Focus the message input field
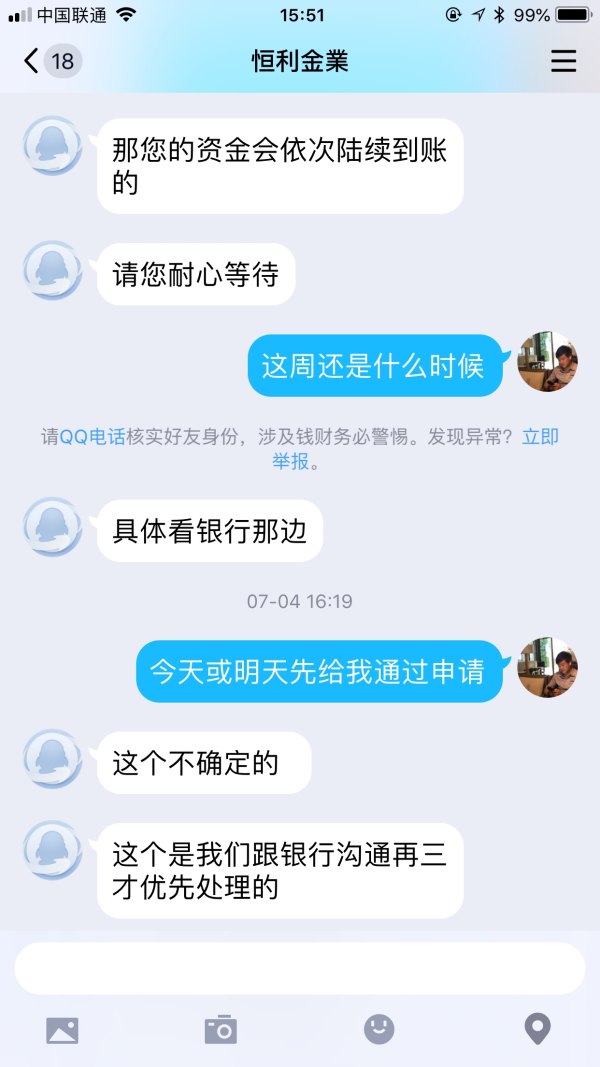This screenshot has height=1067, width=600. [x=299, y=968]
